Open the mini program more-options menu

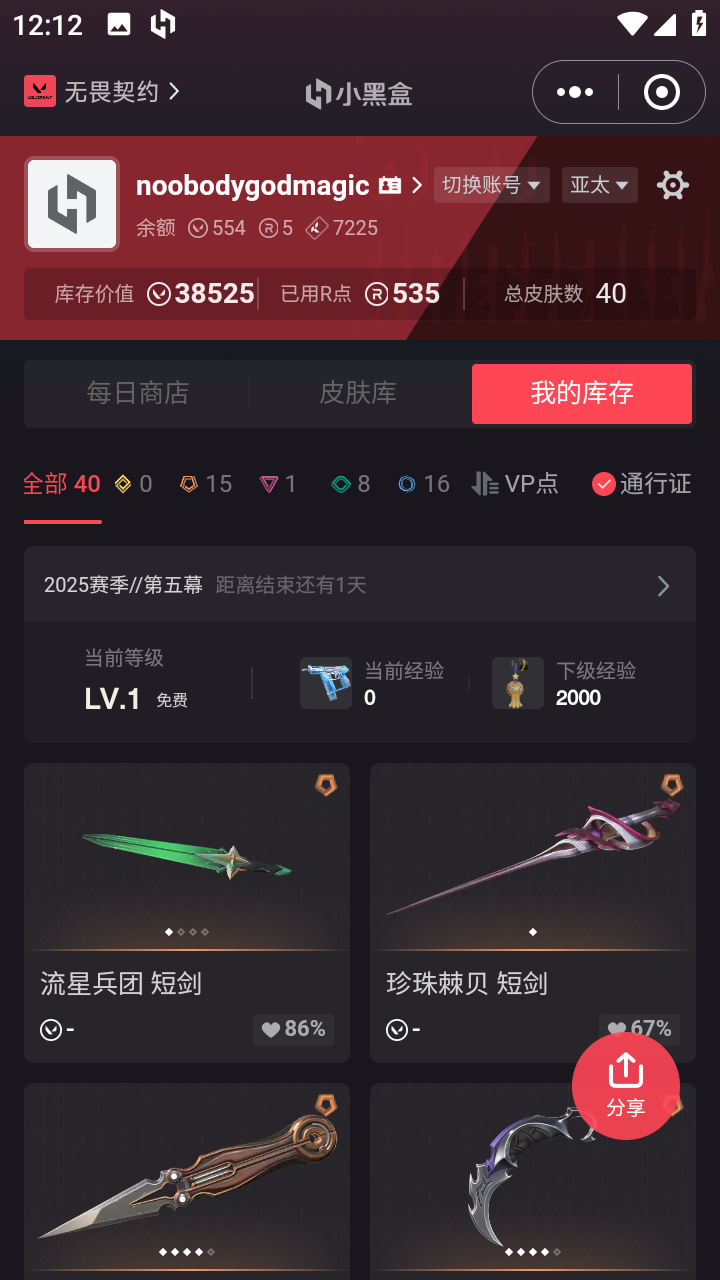click(575, 92)
